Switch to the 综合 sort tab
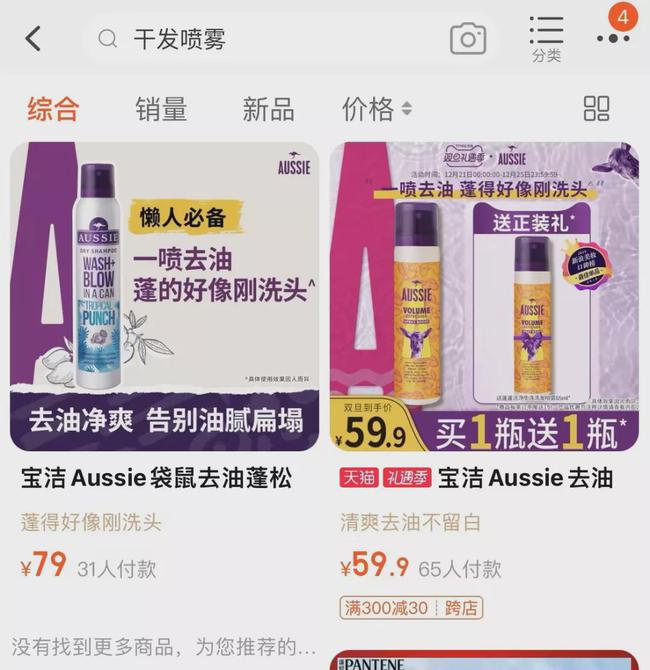Viewport: 650px width, 670px height. [x=53, y=109]
